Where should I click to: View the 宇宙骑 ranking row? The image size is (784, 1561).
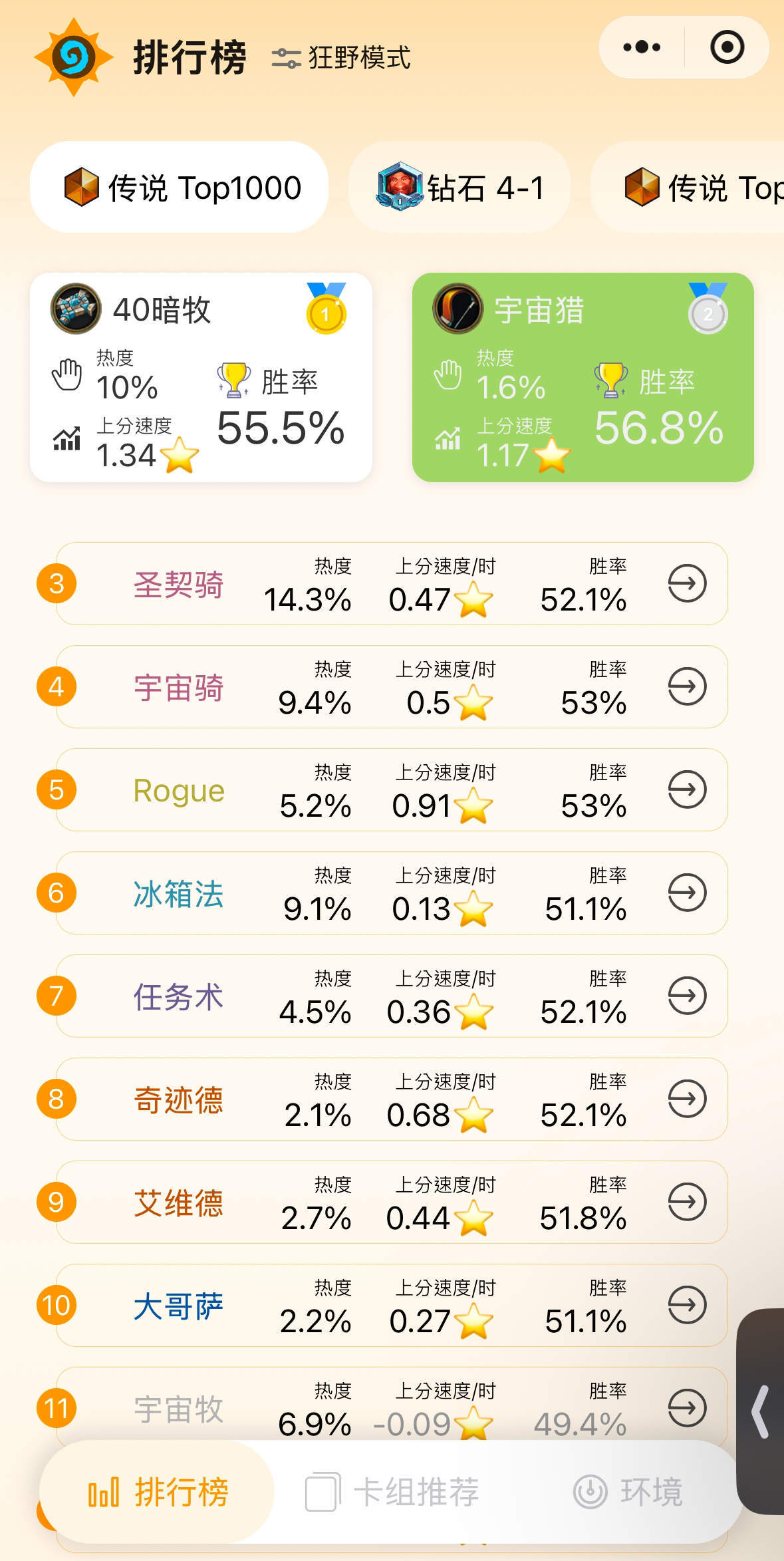(x=391, y=686)
